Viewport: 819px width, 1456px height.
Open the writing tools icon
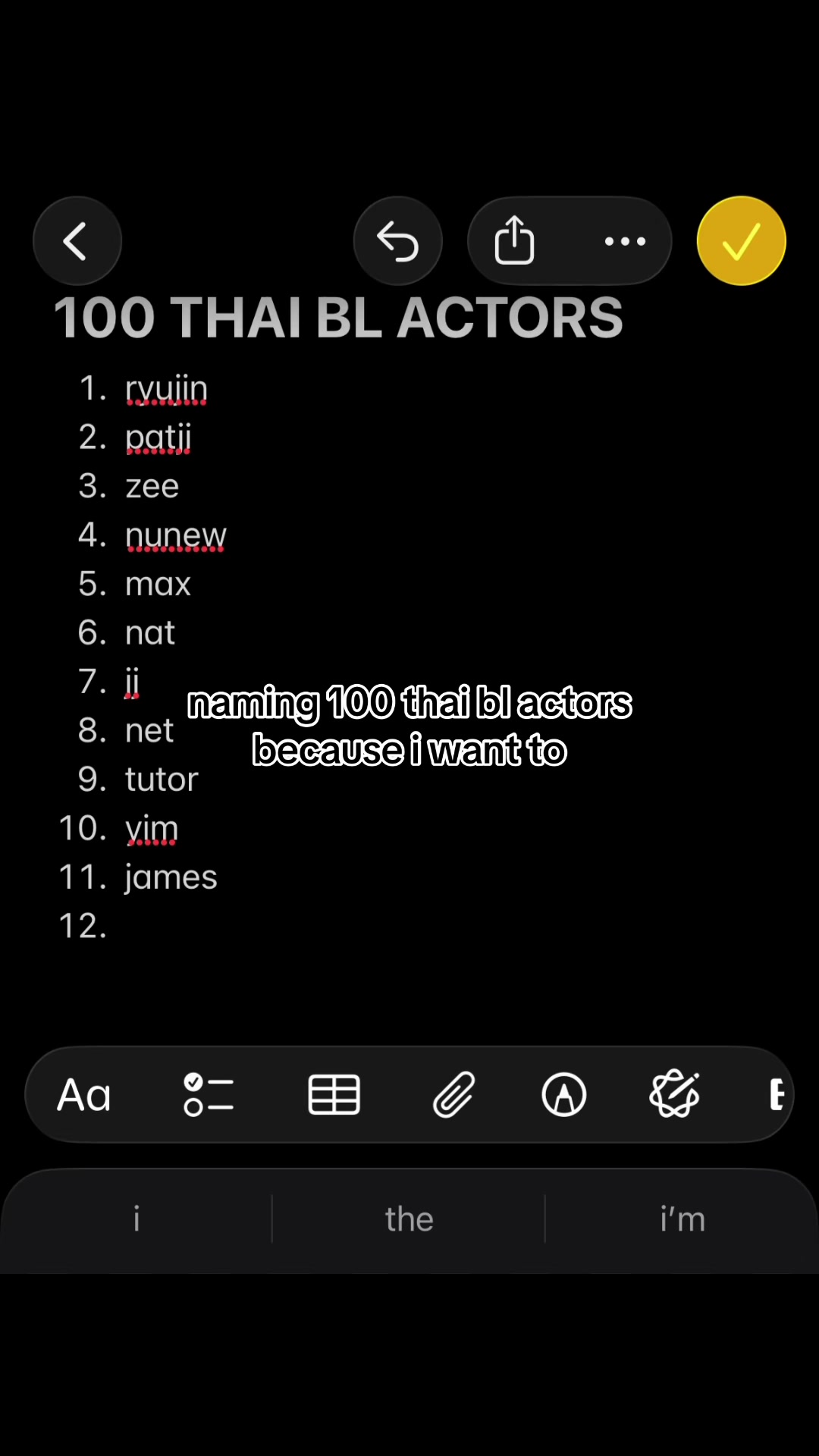[x=674, y=1094]
